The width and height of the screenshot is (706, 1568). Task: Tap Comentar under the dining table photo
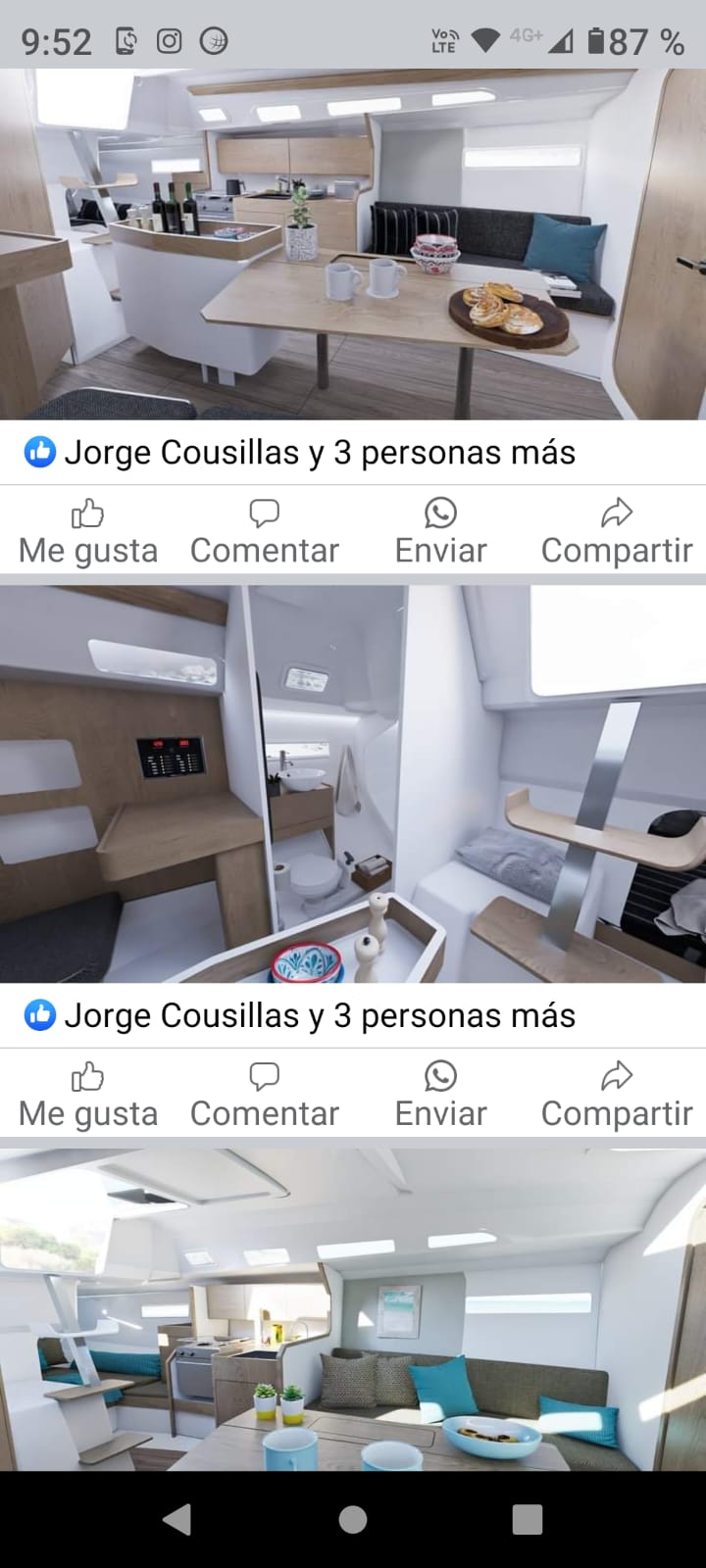(x=264, y=531)
